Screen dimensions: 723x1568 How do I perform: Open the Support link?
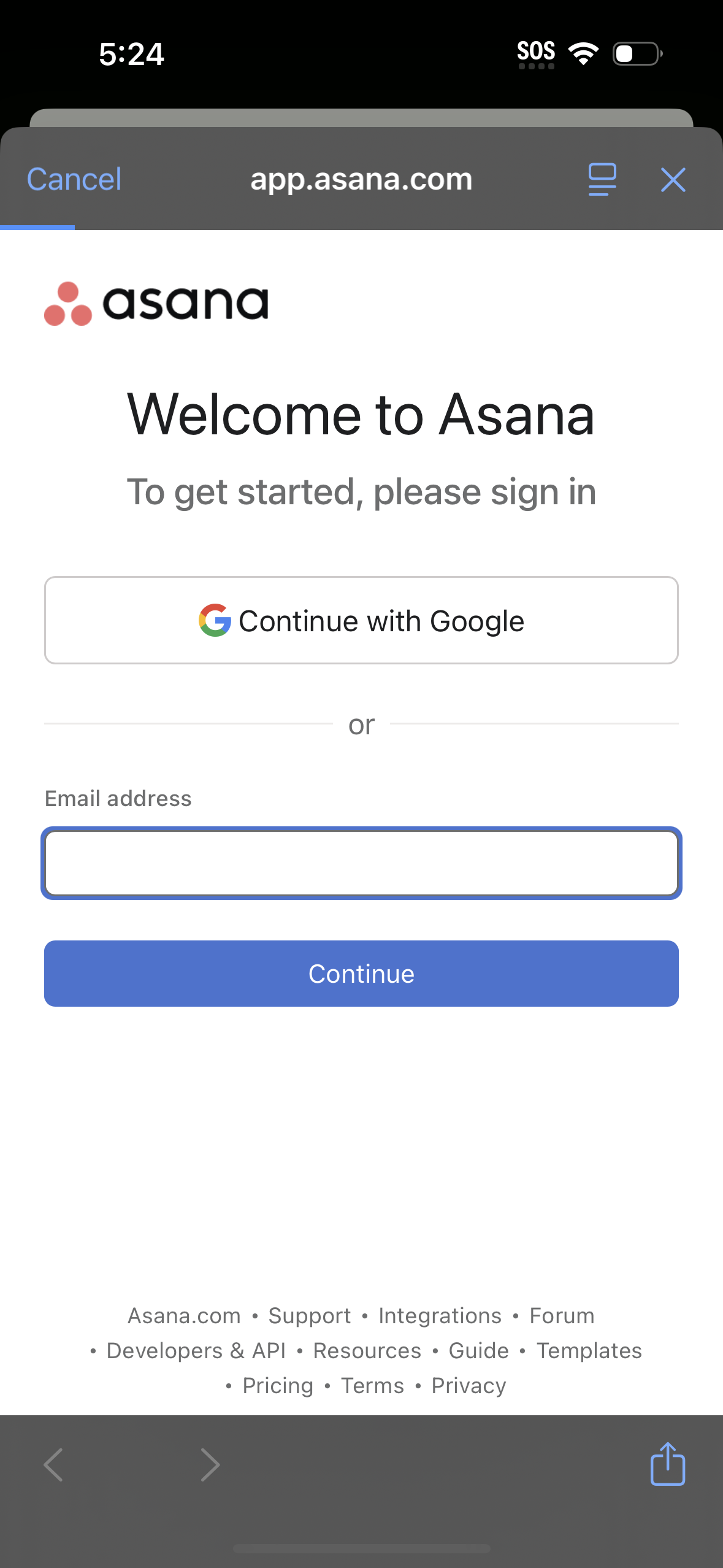[x=308, y=1315]
